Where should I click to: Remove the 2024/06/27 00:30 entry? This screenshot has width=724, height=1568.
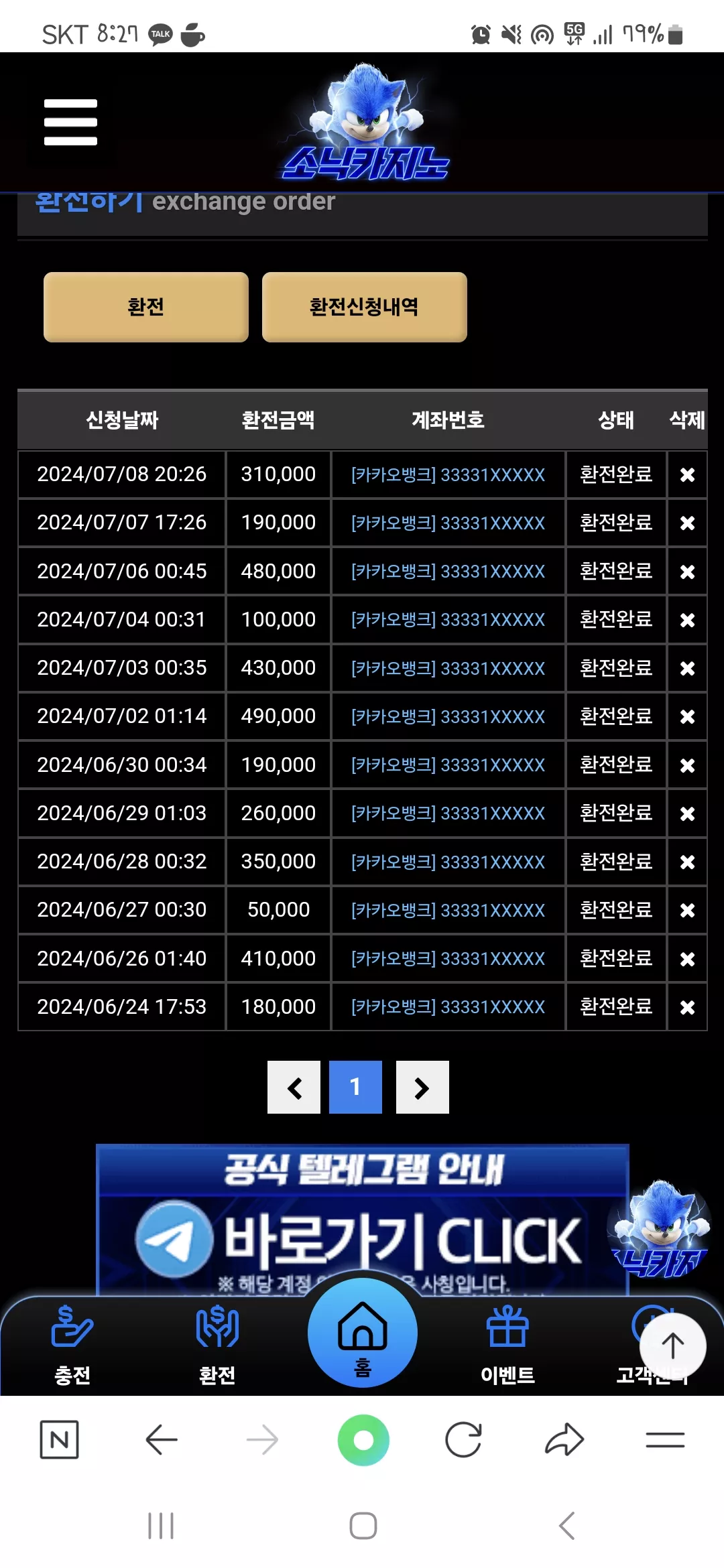(687, 910)
